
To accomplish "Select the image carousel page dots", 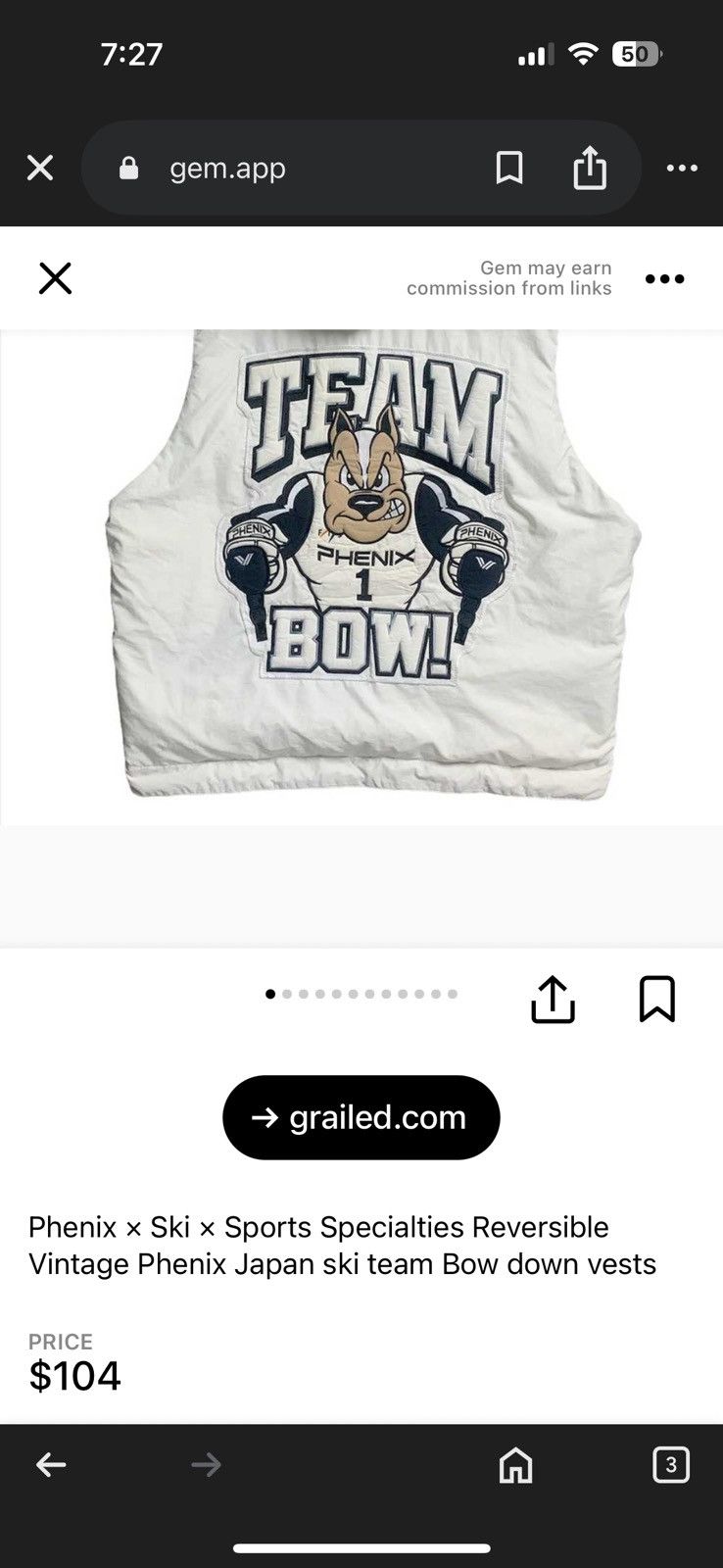I will click(361, 994).
